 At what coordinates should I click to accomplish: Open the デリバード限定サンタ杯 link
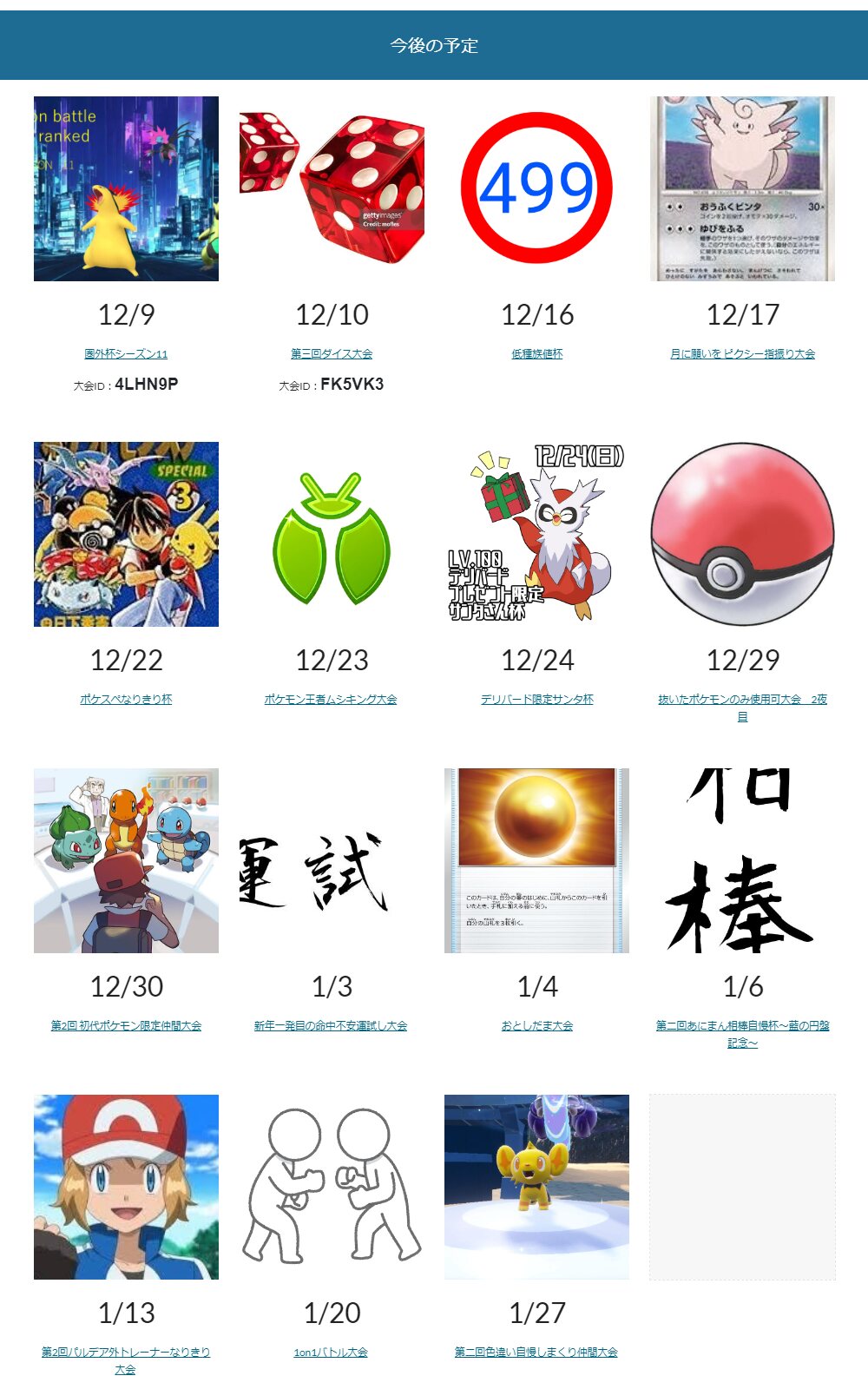(537, 699)
